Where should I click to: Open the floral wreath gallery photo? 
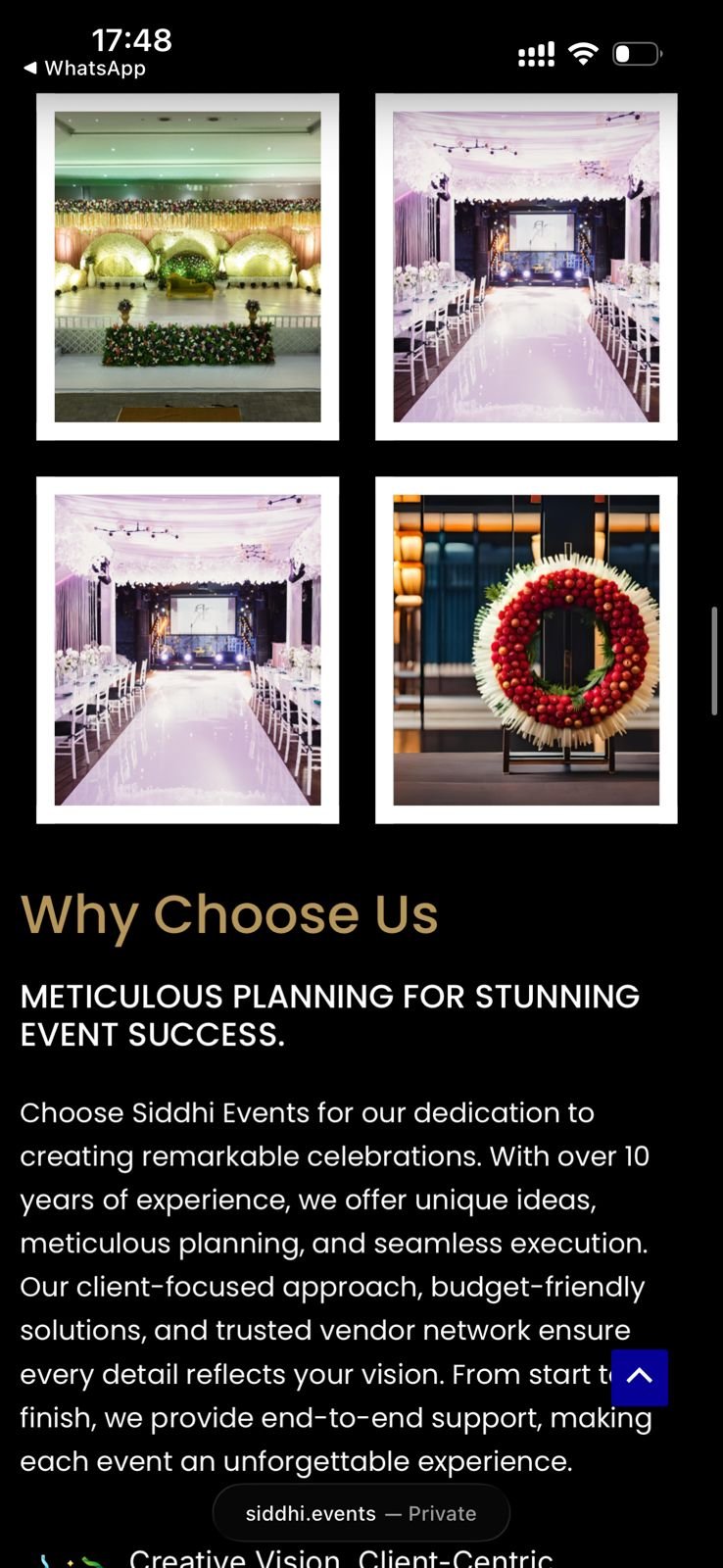click(526, 650)
